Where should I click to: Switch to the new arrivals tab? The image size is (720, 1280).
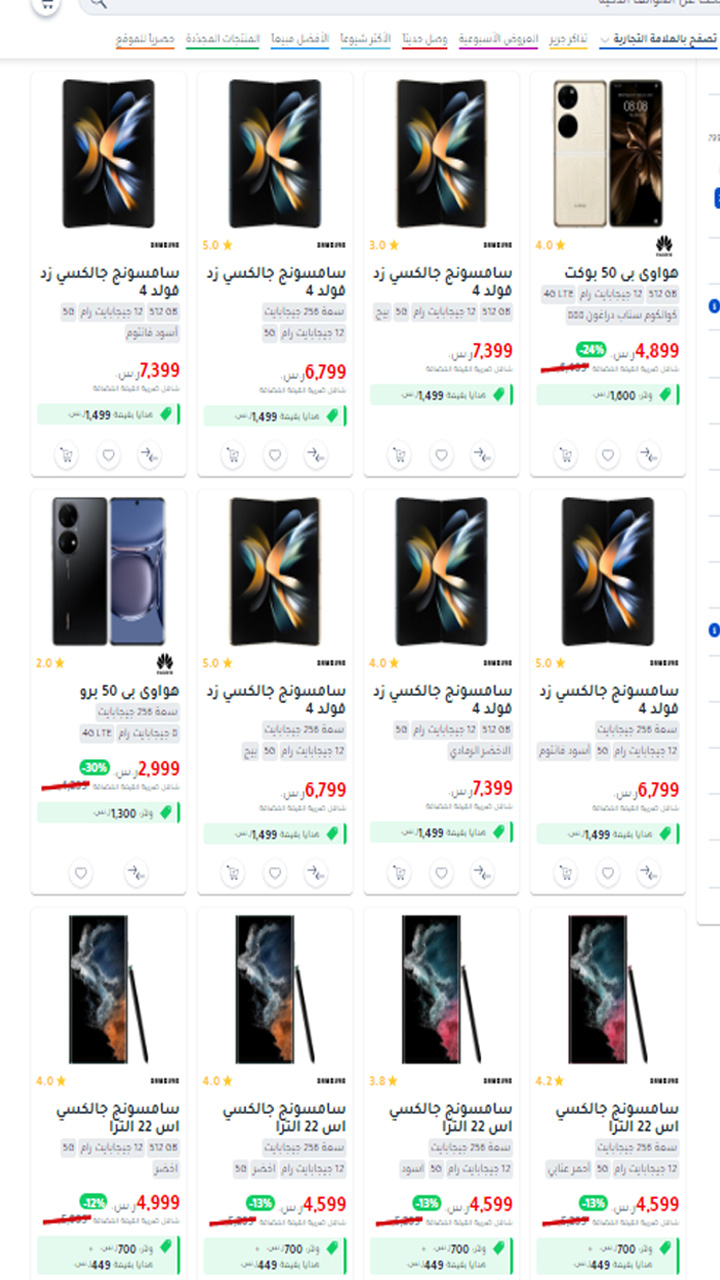point(424,40)
